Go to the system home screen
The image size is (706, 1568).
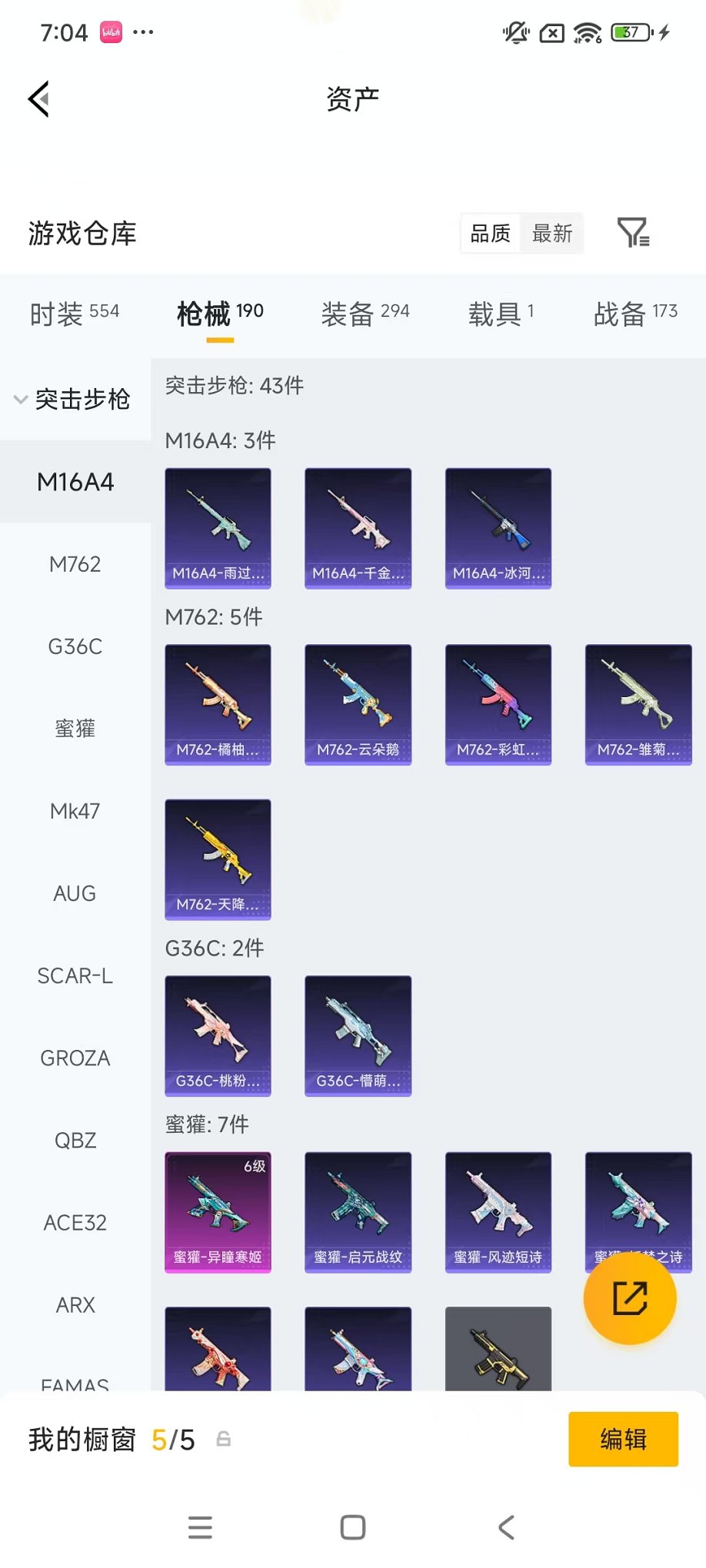353,1527
